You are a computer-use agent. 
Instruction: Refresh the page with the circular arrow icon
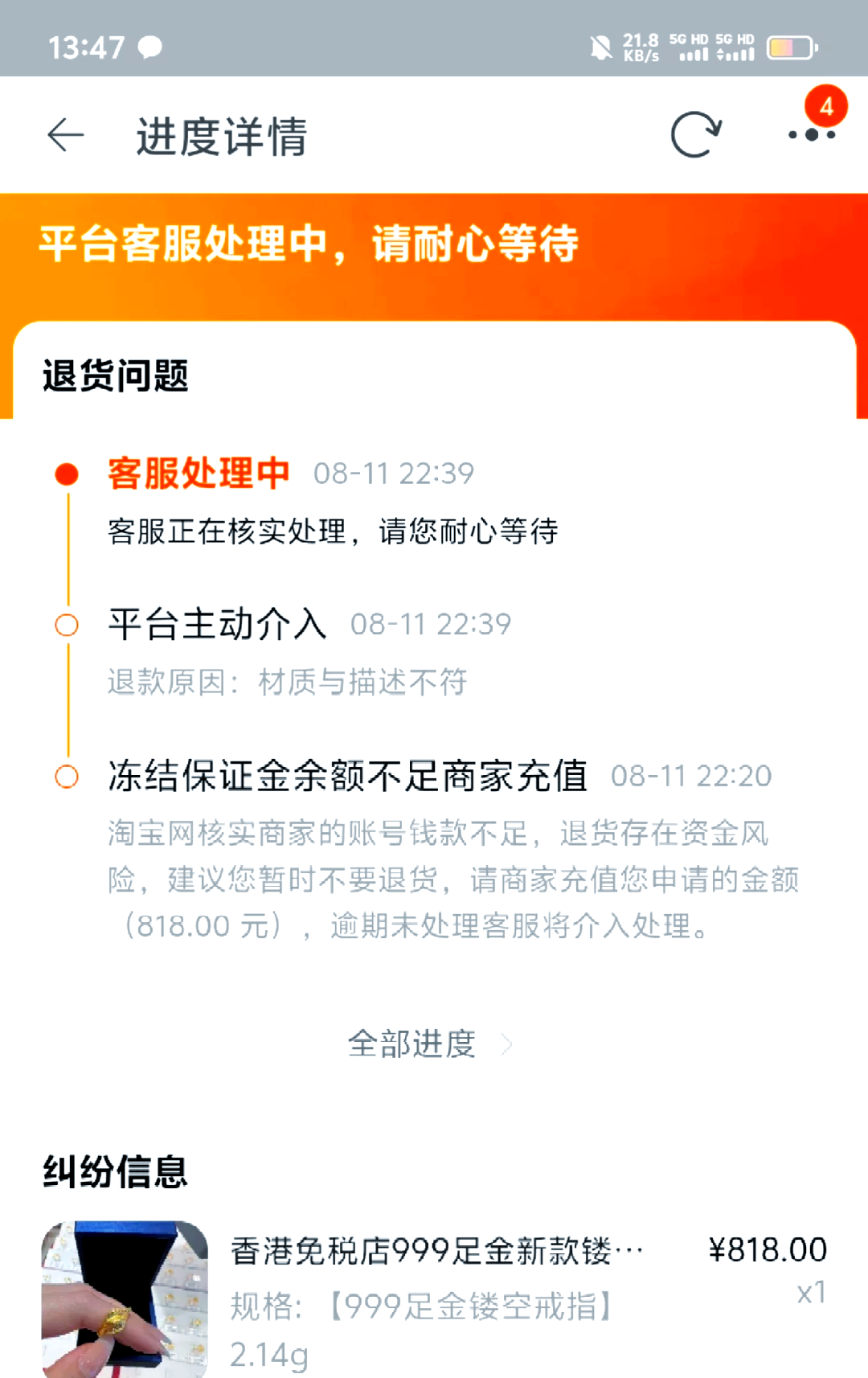click(x=696, y=133)
